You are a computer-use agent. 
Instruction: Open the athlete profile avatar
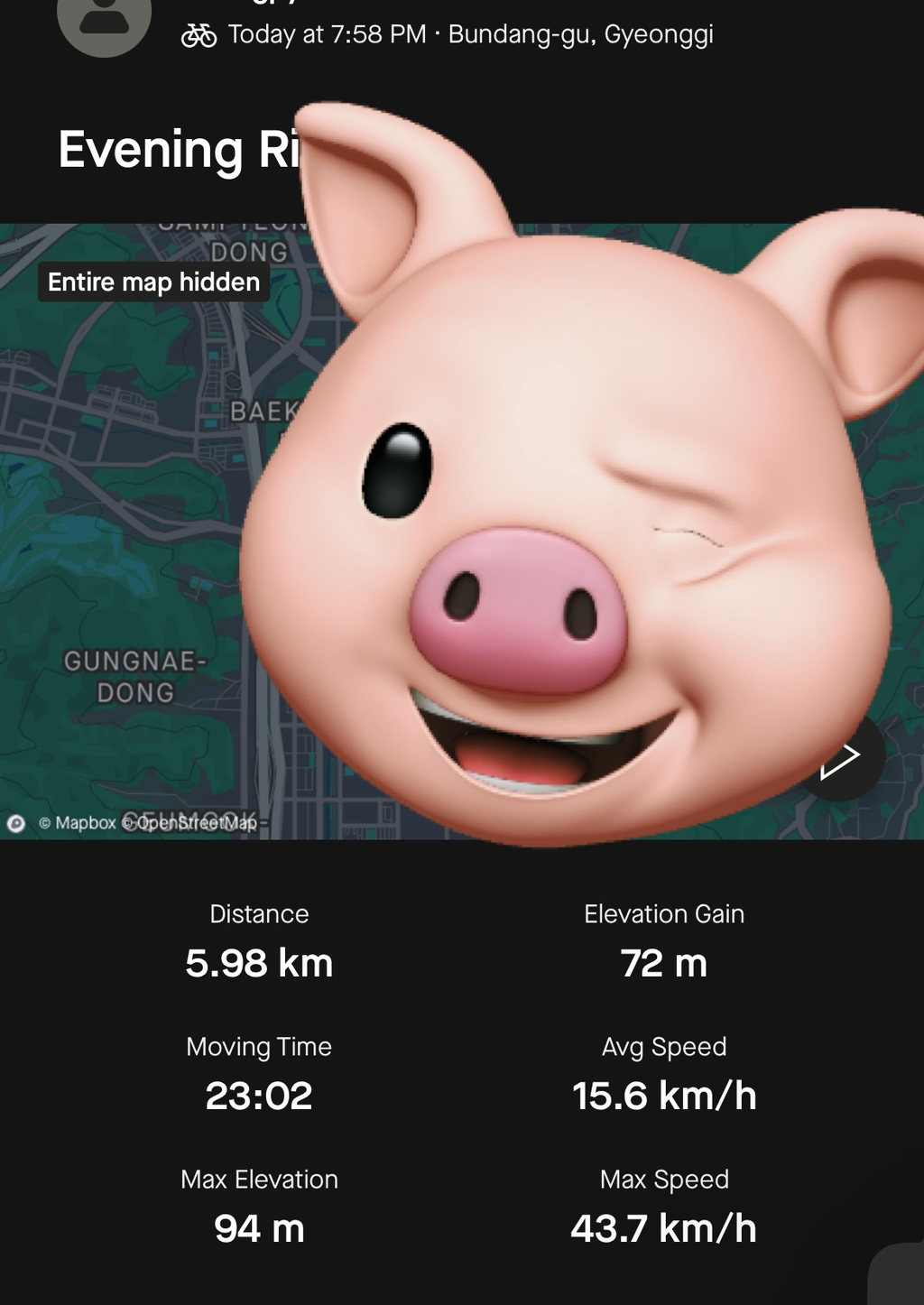[x=104, y=20]
